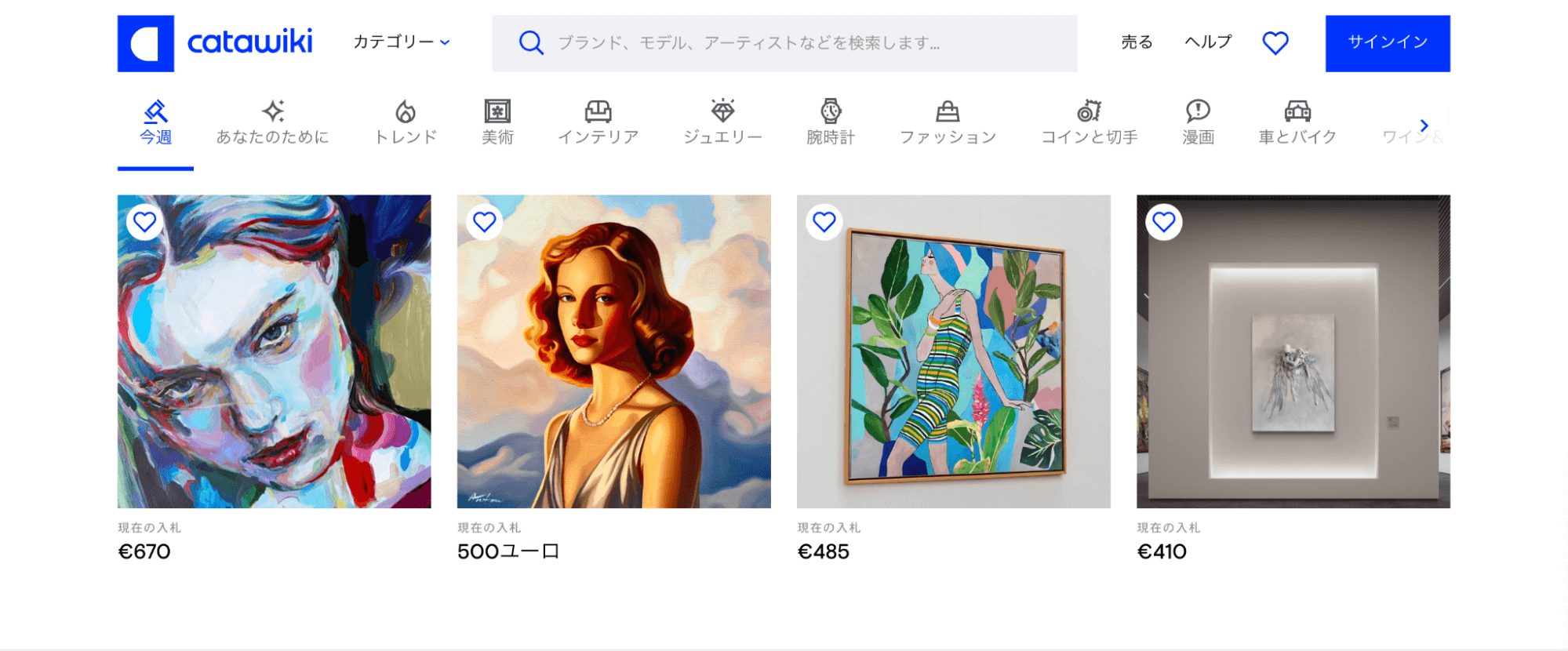Open the €485 framed painting lot
The width and height of the screenshot is (1568, 651).
(x=953, y=351)
